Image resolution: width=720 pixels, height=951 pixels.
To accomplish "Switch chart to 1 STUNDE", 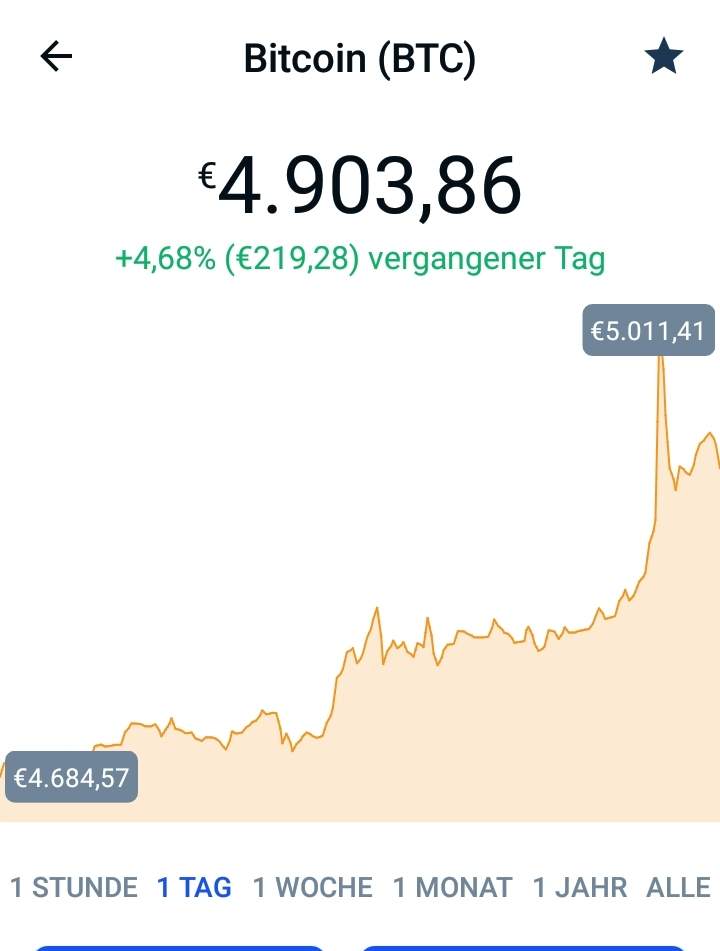I will pos(74,887).
